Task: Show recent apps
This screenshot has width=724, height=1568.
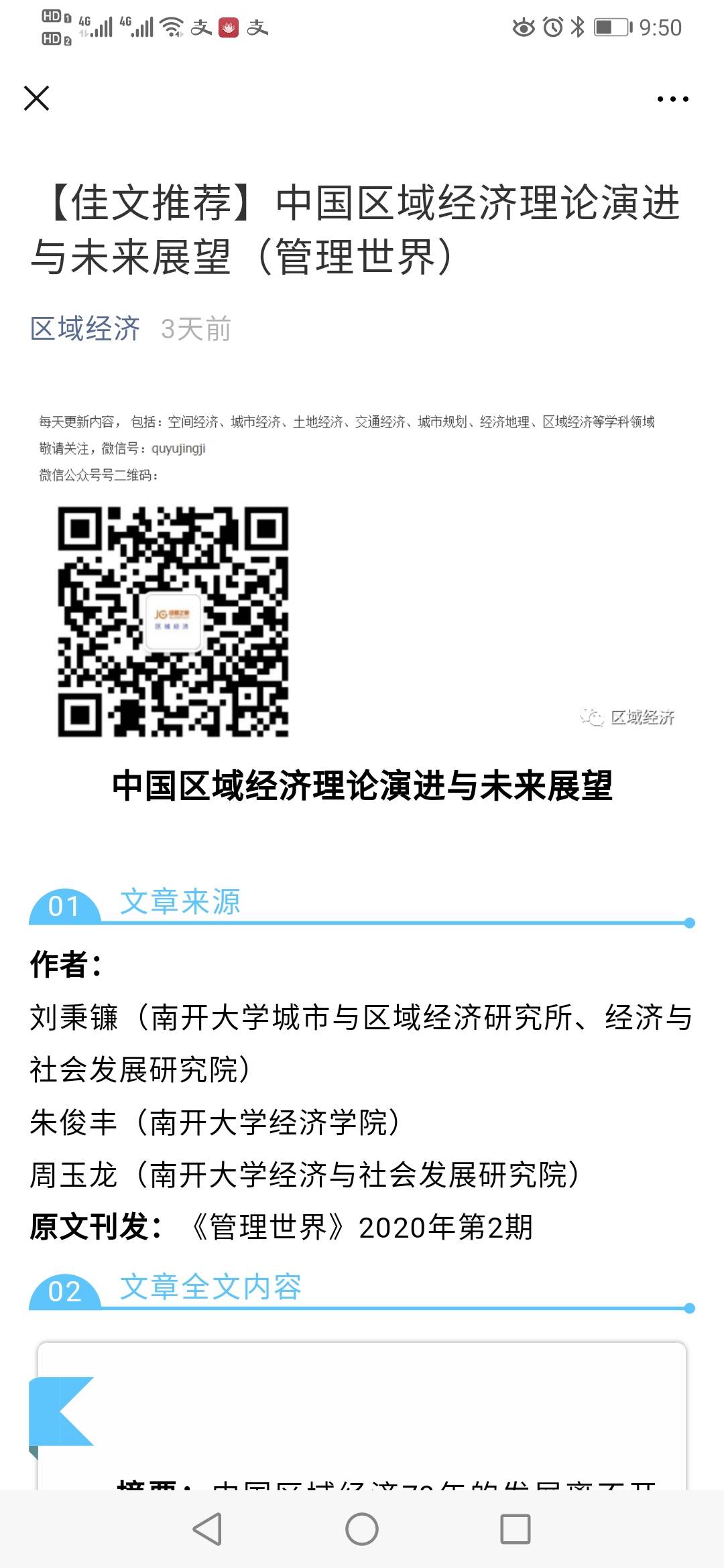Action: pos(516,1530)
